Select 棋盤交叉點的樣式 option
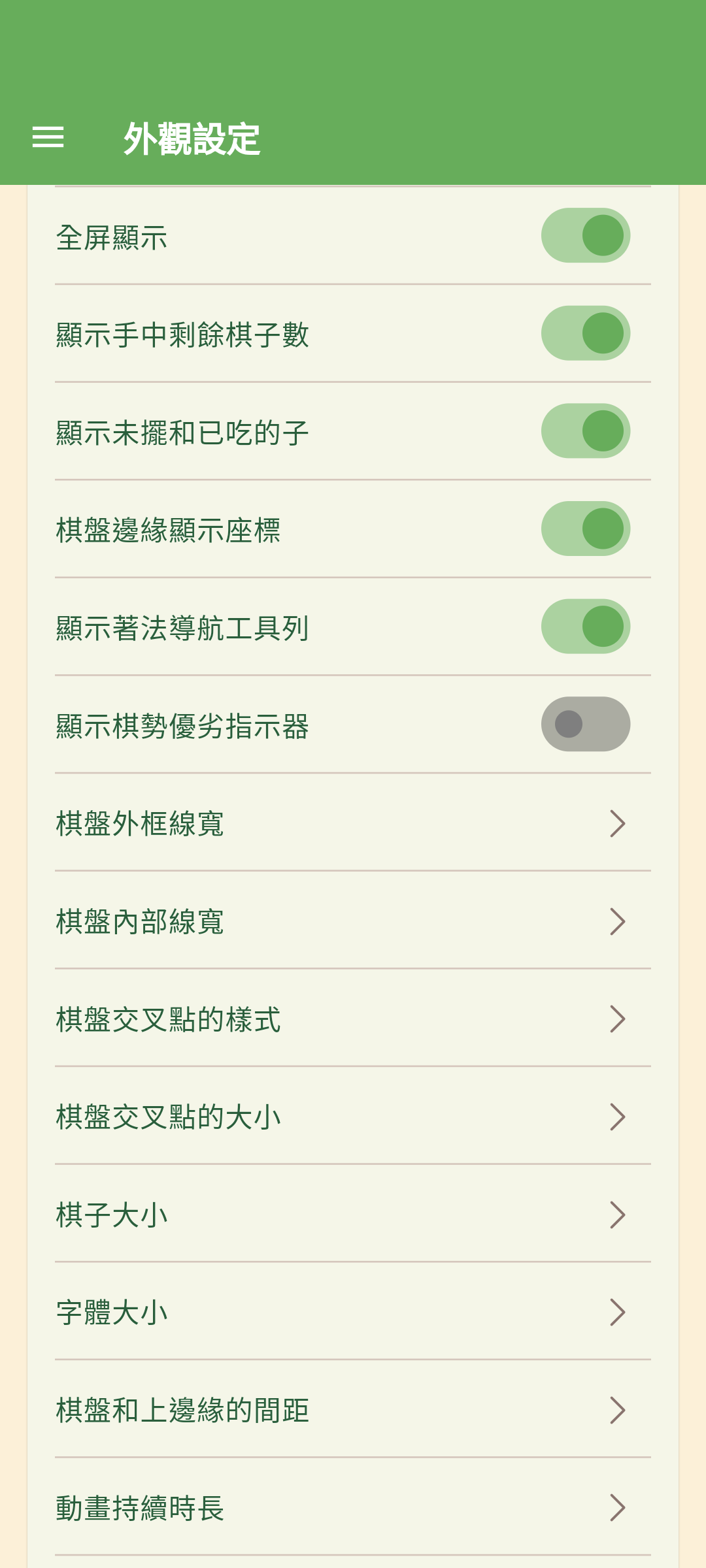Viewport: 706px width, 1568px height. (x=353, y=1019)
